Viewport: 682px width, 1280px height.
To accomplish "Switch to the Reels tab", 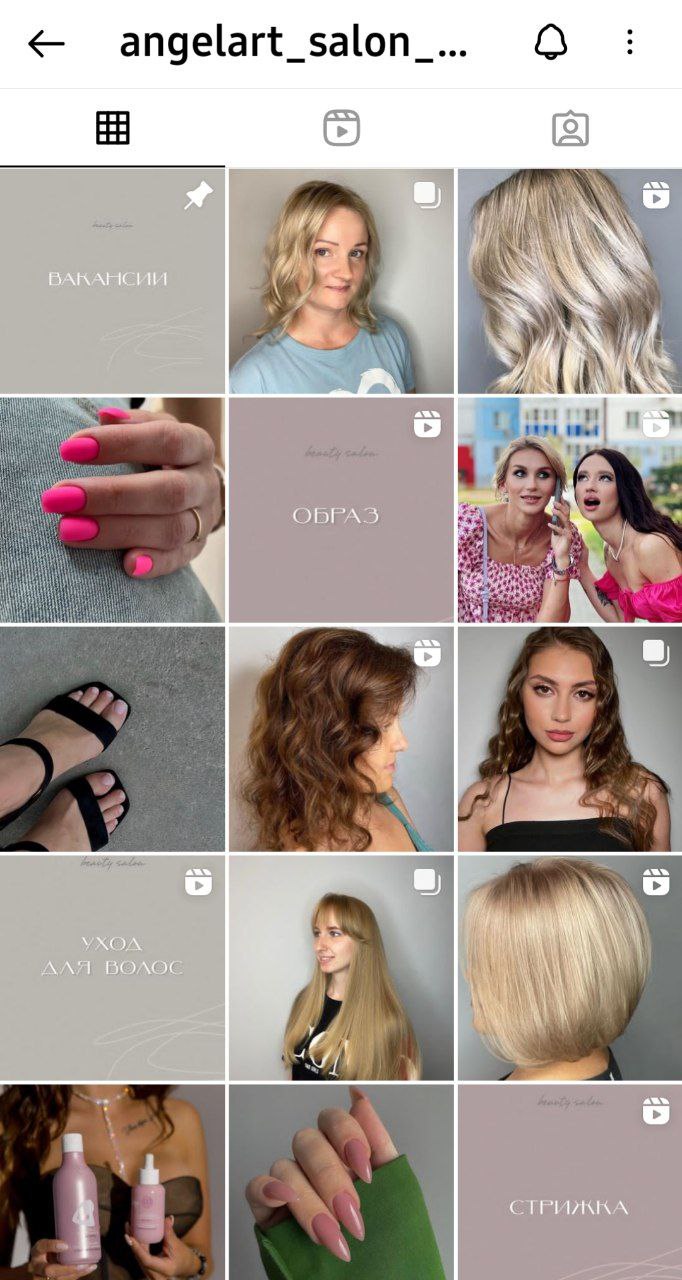I will (x=341, y=128).
